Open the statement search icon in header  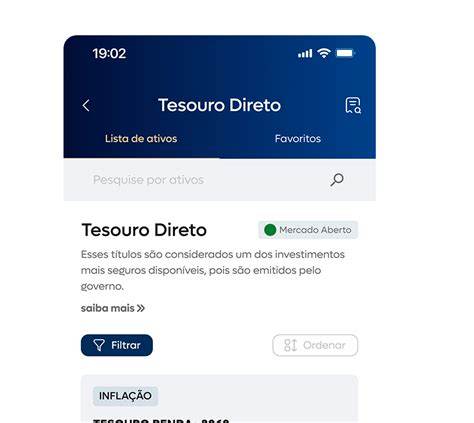click(353, 105)
